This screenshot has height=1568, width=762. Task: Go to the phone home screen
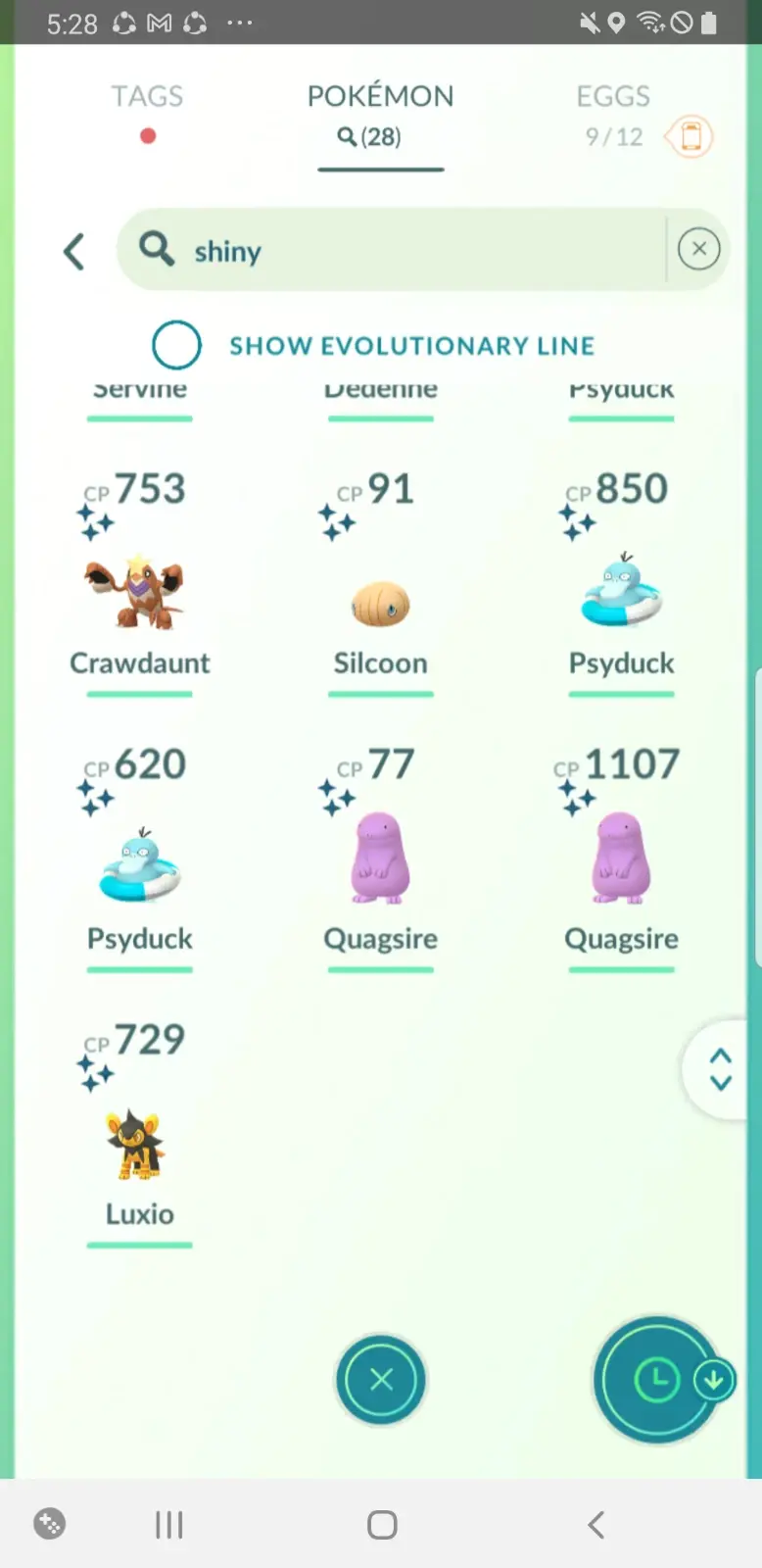click(382, 1525)
